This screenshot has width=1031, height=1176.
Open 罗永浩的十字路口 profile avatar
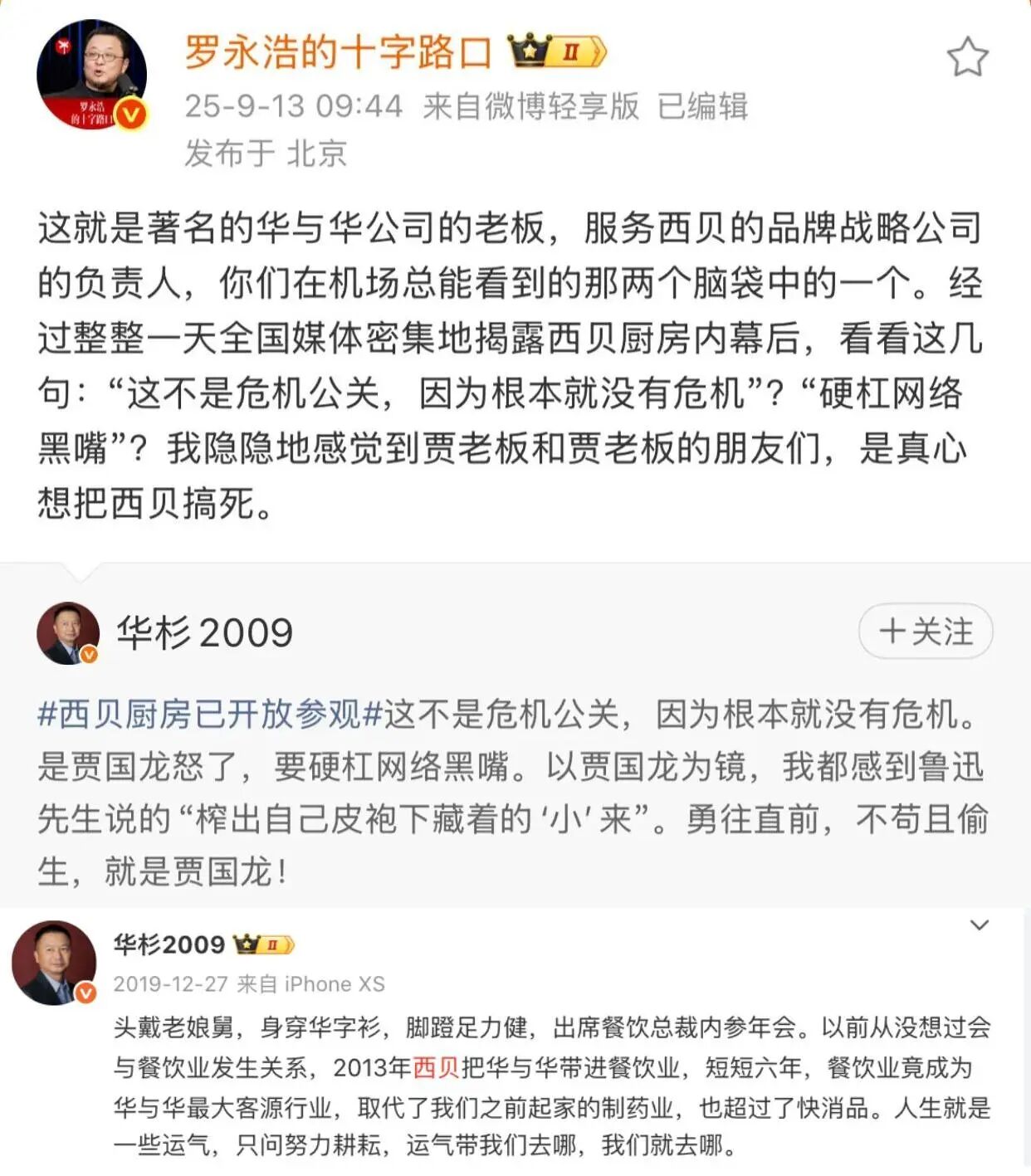point(91,75)
